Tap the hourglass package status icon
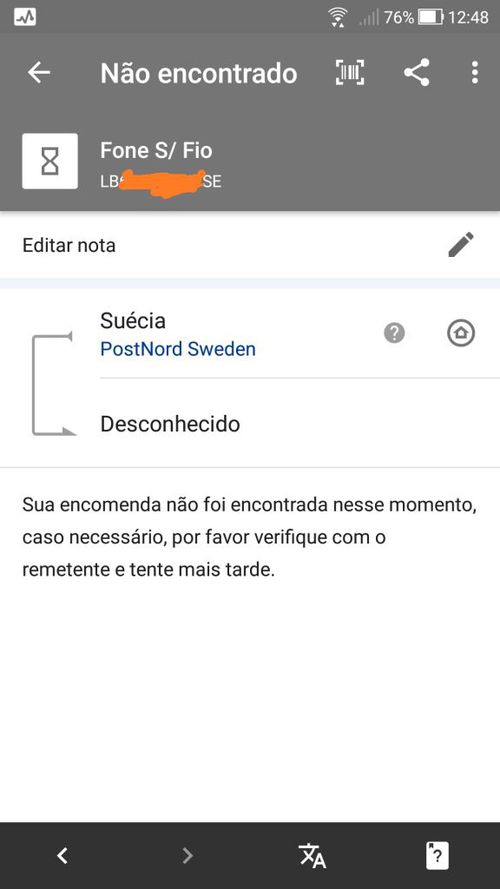Screen dimensions: 500x889 click(50, 161)
